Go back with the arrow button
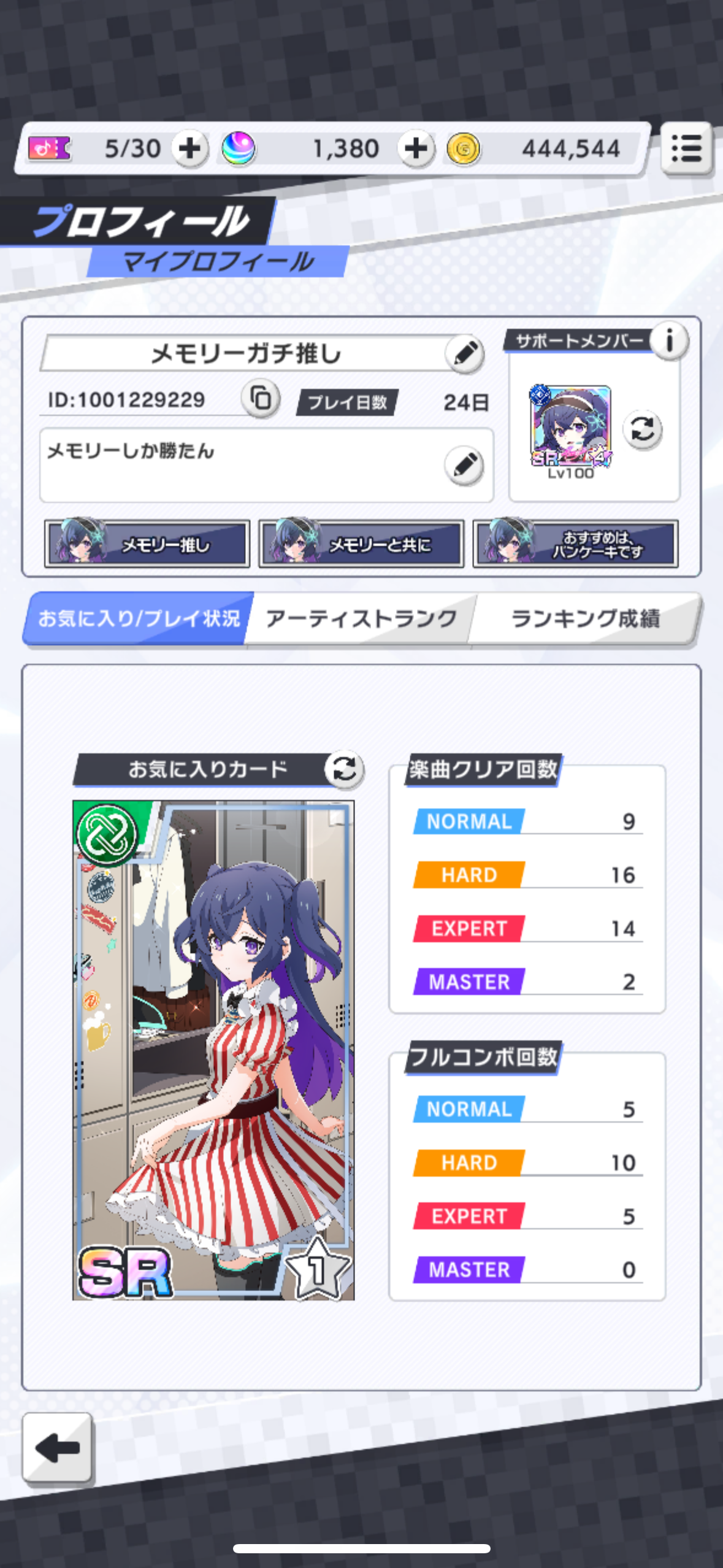Screen dimensions: 723x1568 click(58, 1448)
